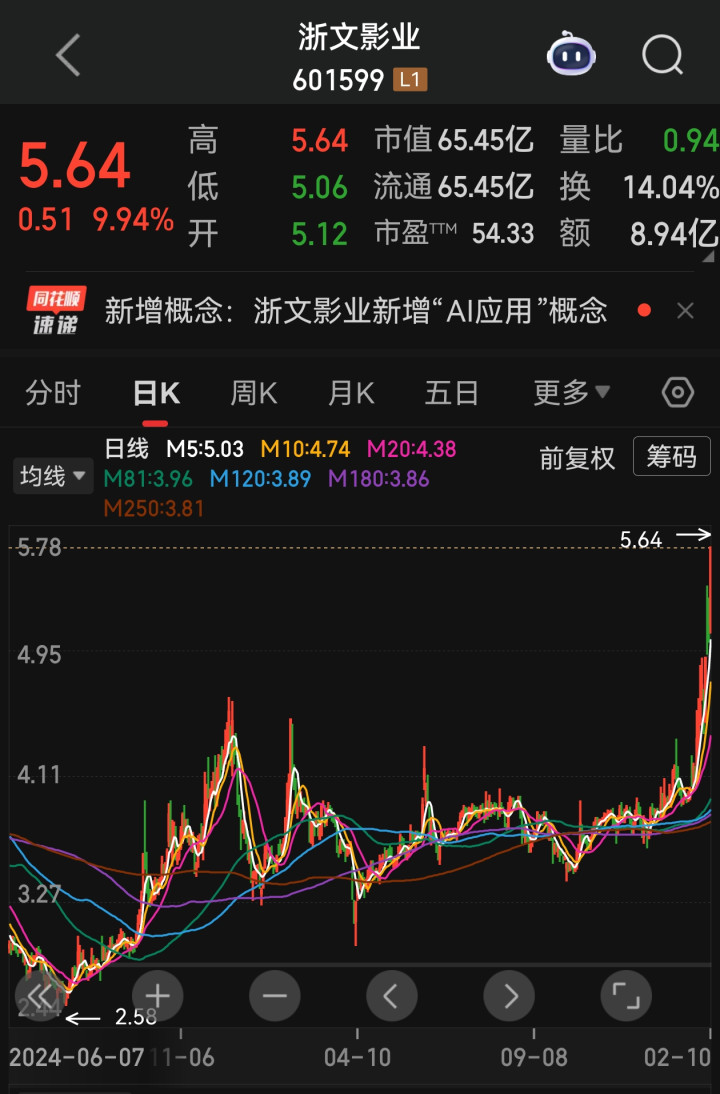The image size is (720, 1094).
Task: Open the stock search
Action: pyautogui.click(x=662, y=56)
